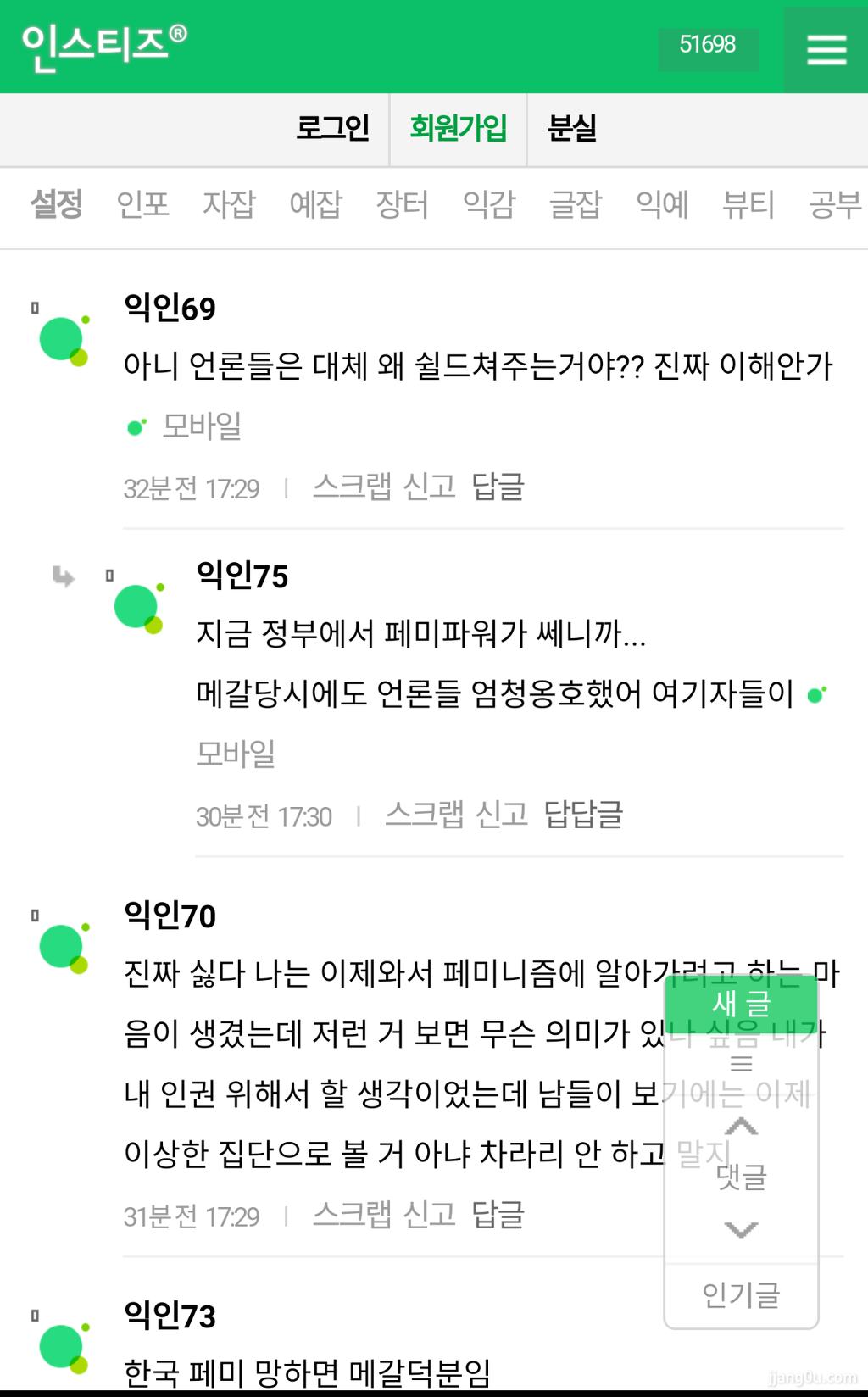The width and height of the screenshot is (868, 1397).
Task: Open the 설정 settings tab
Action: point(56,204)
